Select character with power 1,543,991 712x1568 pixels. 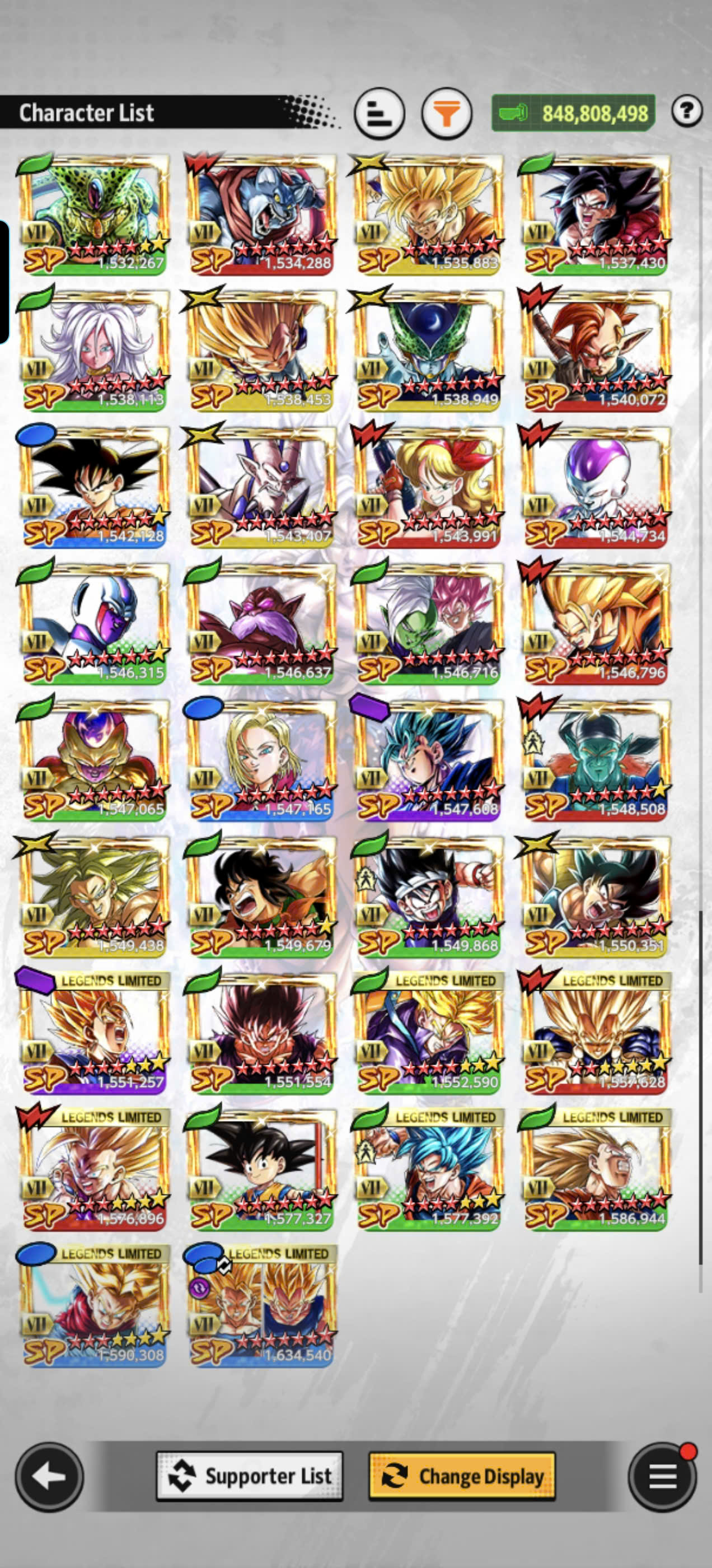(x=428, y=488)
